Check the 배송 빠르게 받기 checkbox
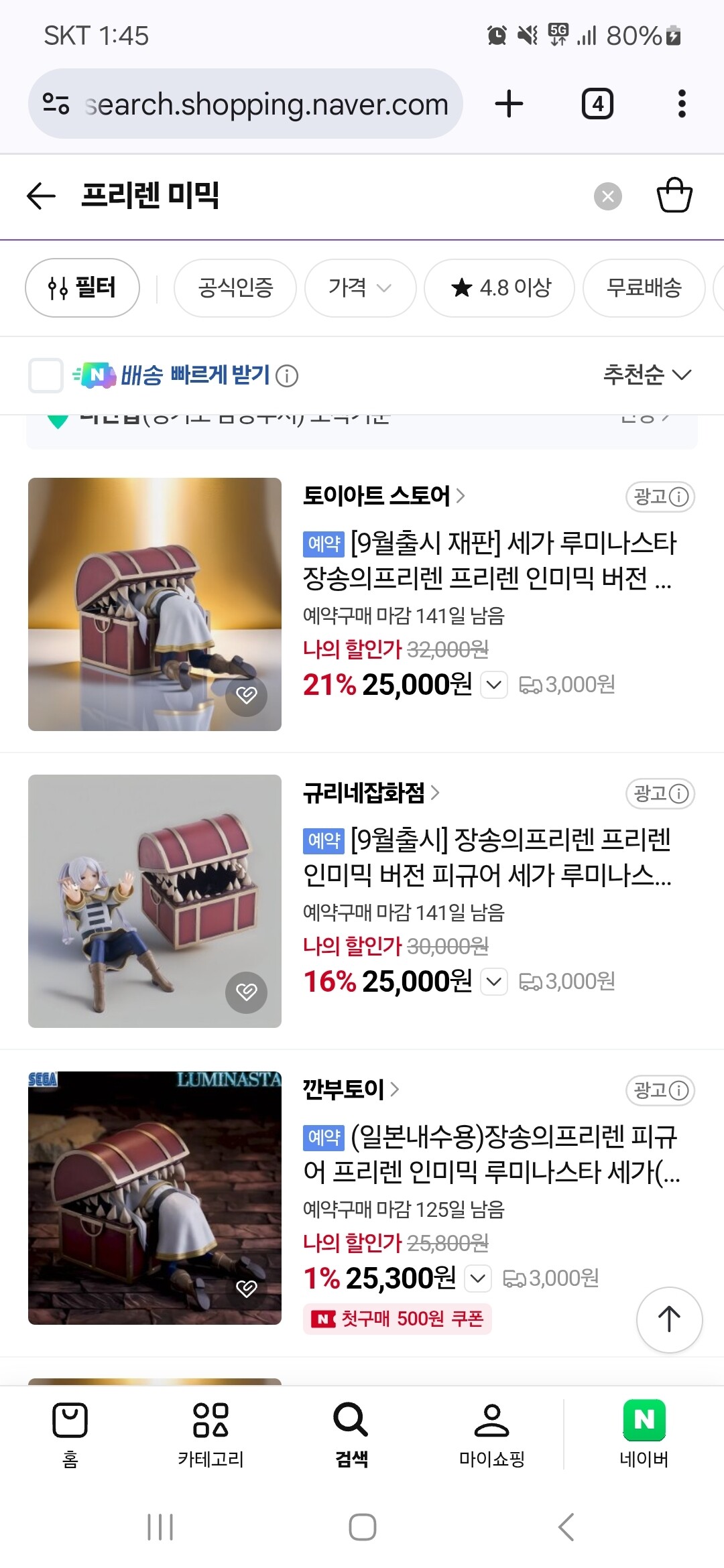 tap(46, 375)
